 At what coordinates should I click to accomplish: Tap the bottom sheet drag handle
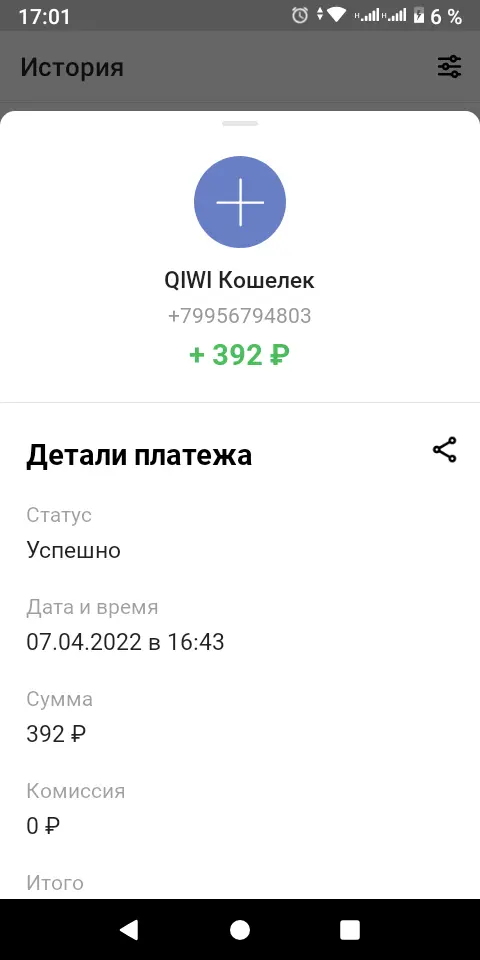[240, 124]
